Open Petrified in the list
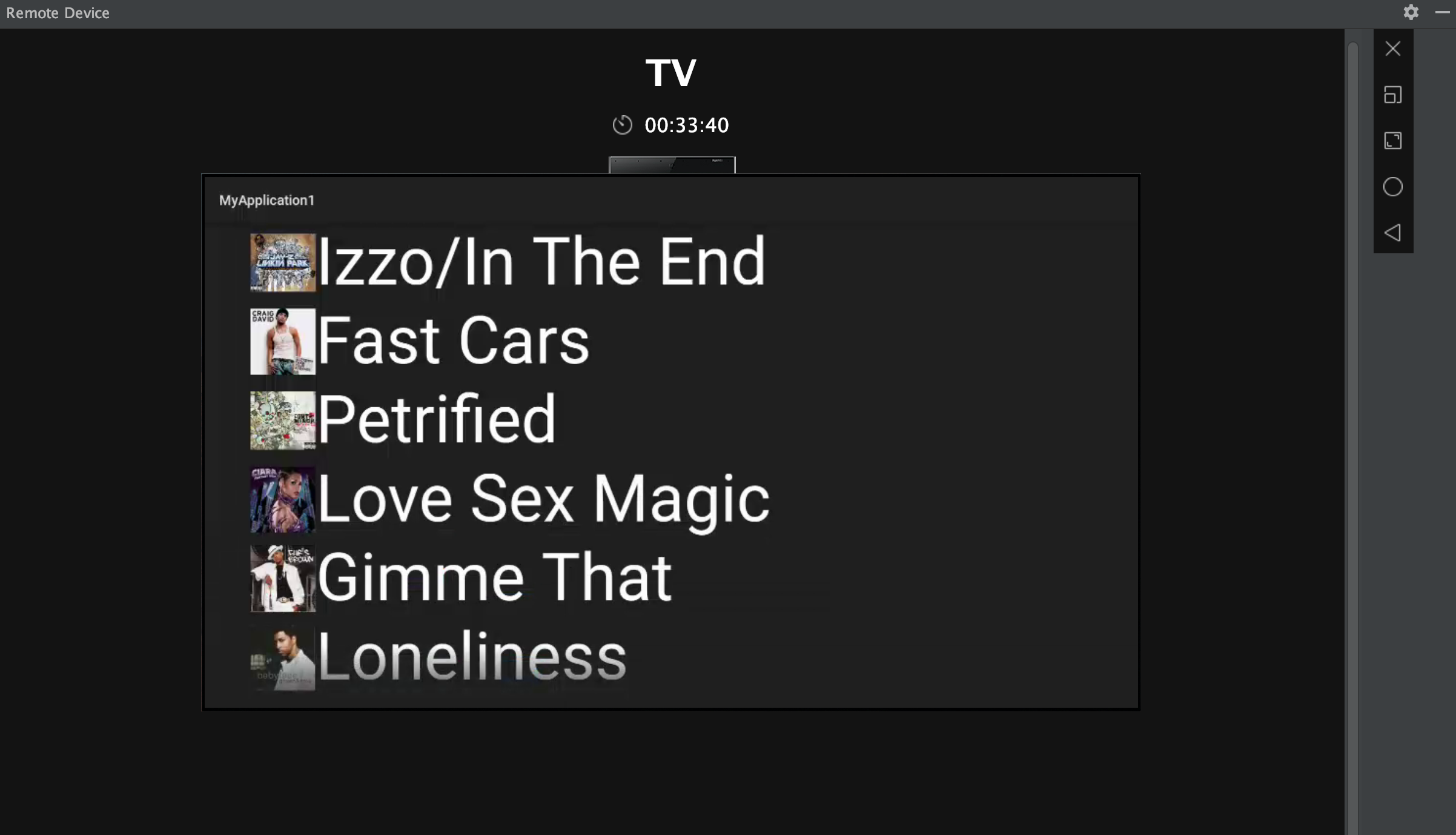Screen dimensions: 1456x835 [436, 419]
